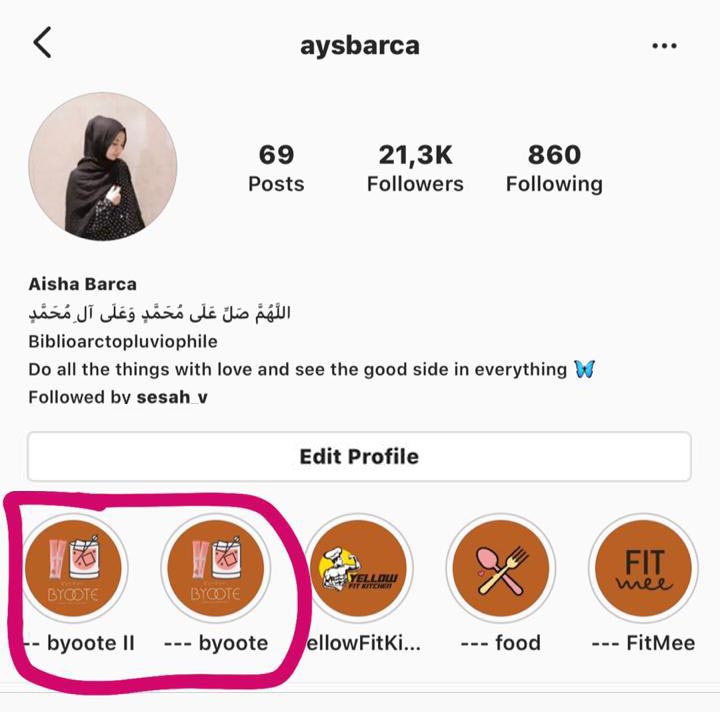Screen dimensions: 720x712
Task: Open the 21,3K Followers list
Action: 415,168
